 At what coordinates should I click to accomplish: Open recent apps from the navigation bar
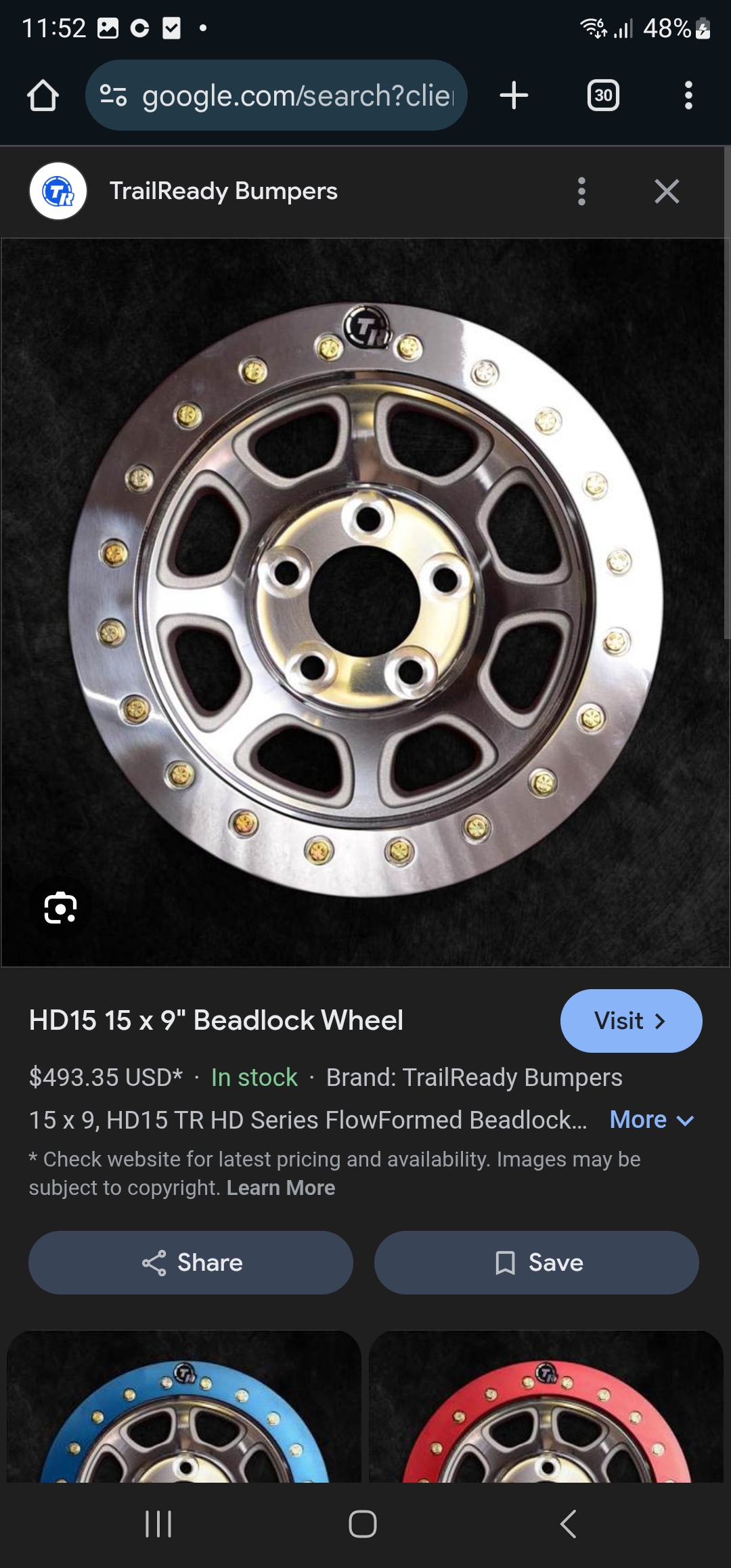click(158, 1524)
